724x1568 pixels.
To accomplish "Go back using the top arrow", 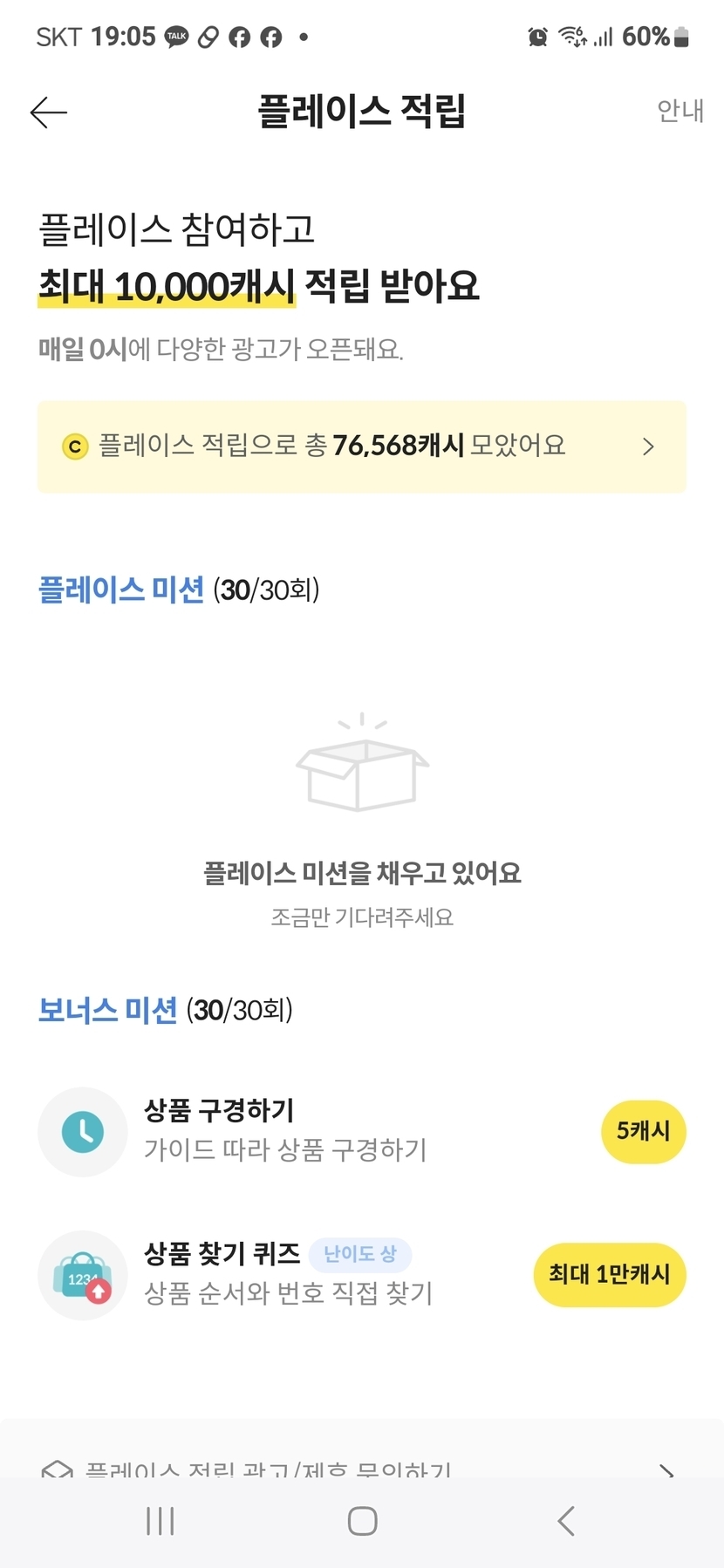I will 49,112.
